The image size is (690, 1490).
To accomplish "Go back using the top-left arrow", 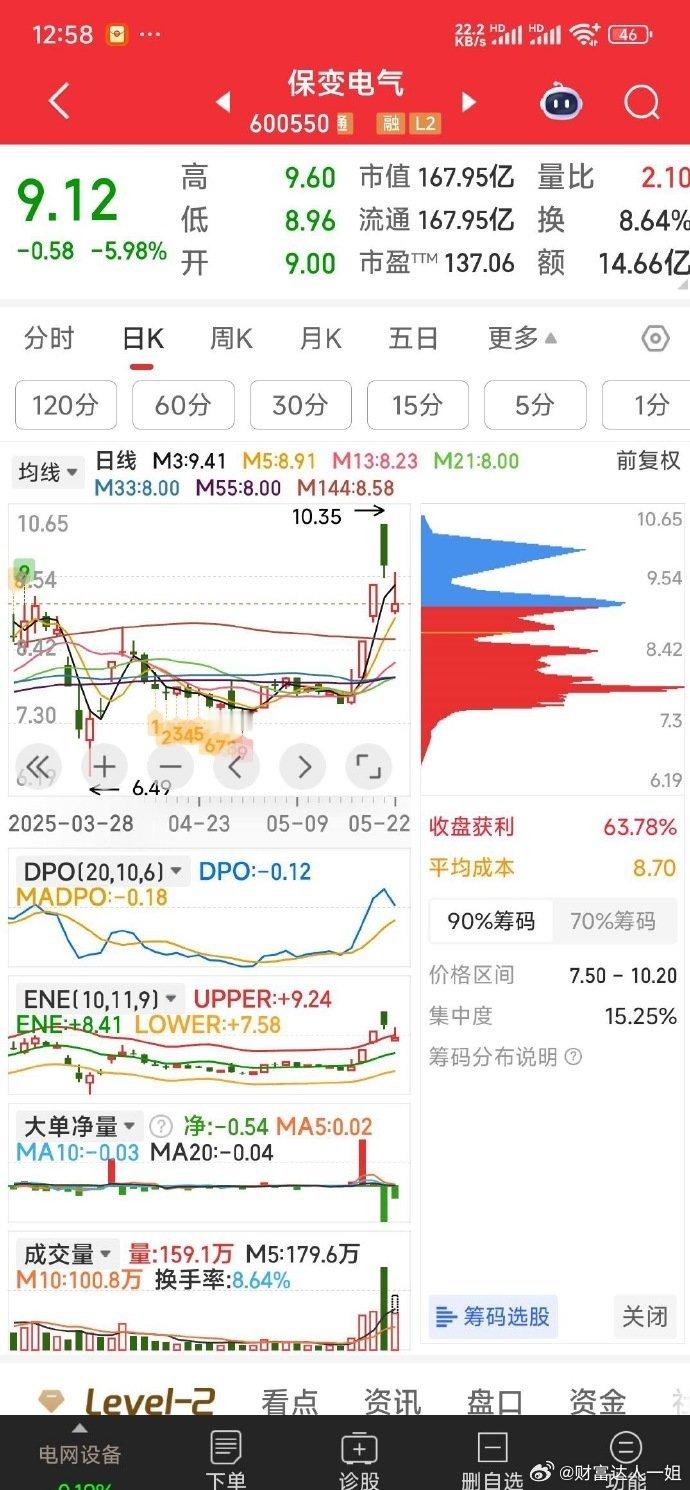I will pyautogui.click(x=60, y=102).
